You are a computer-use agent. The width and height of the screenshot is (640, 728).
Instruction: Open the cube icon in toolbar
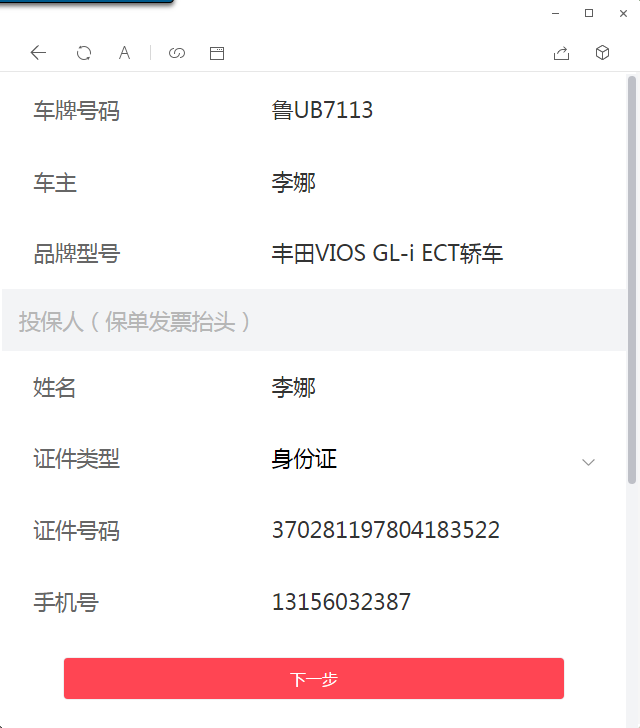[x=602, y=53]
